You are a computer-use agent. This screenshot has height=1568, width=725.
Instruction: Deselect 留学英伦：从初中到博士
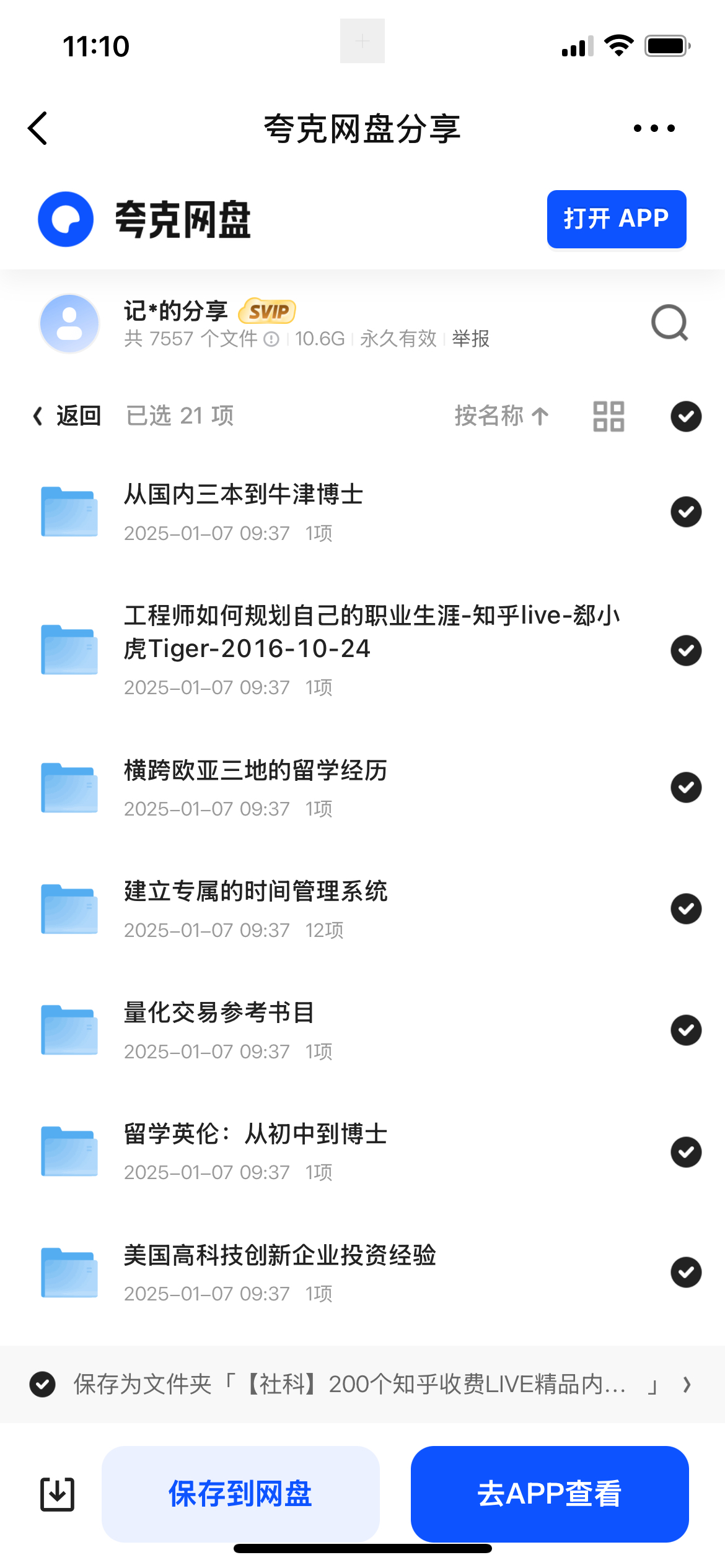686,1152
